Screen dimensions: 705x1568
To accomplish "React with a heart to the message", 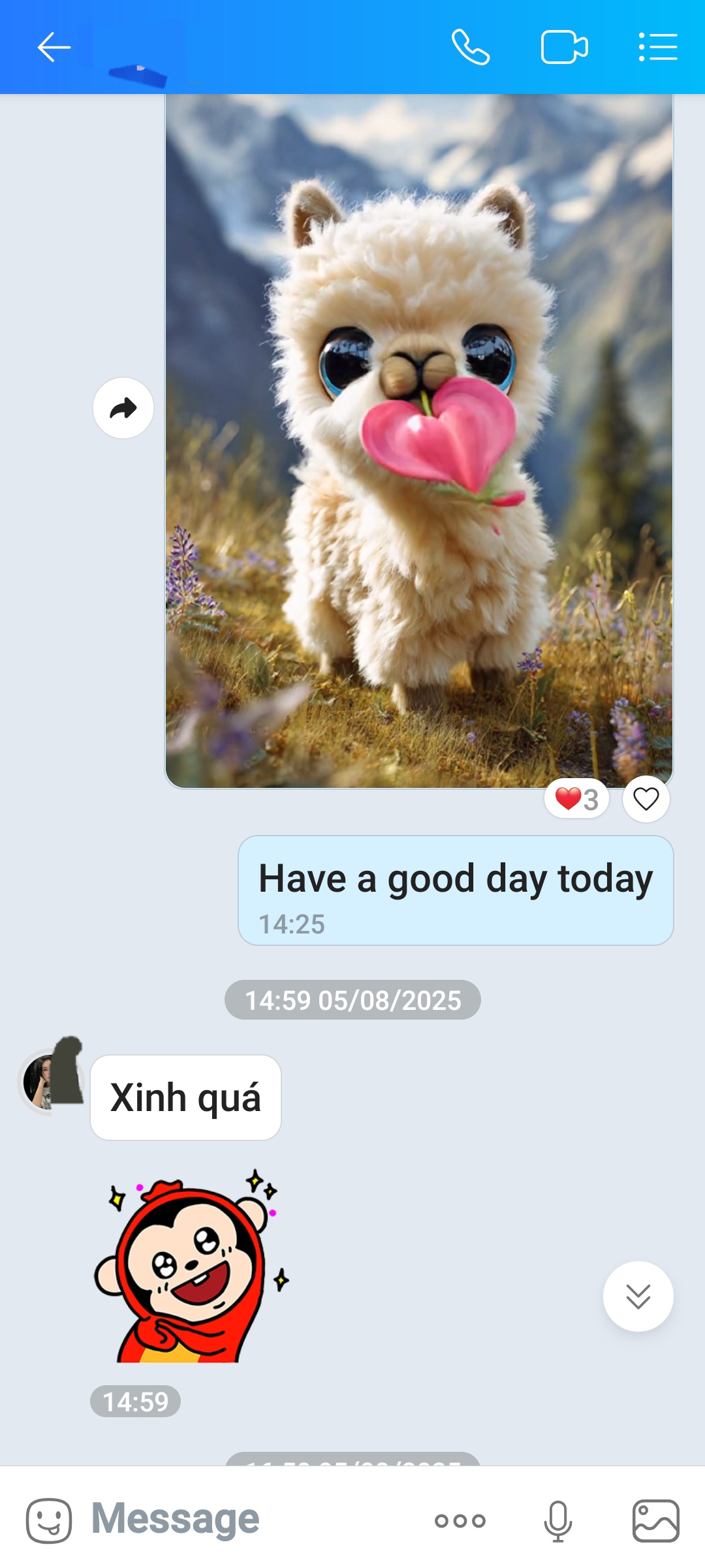I will coord(646,799).
